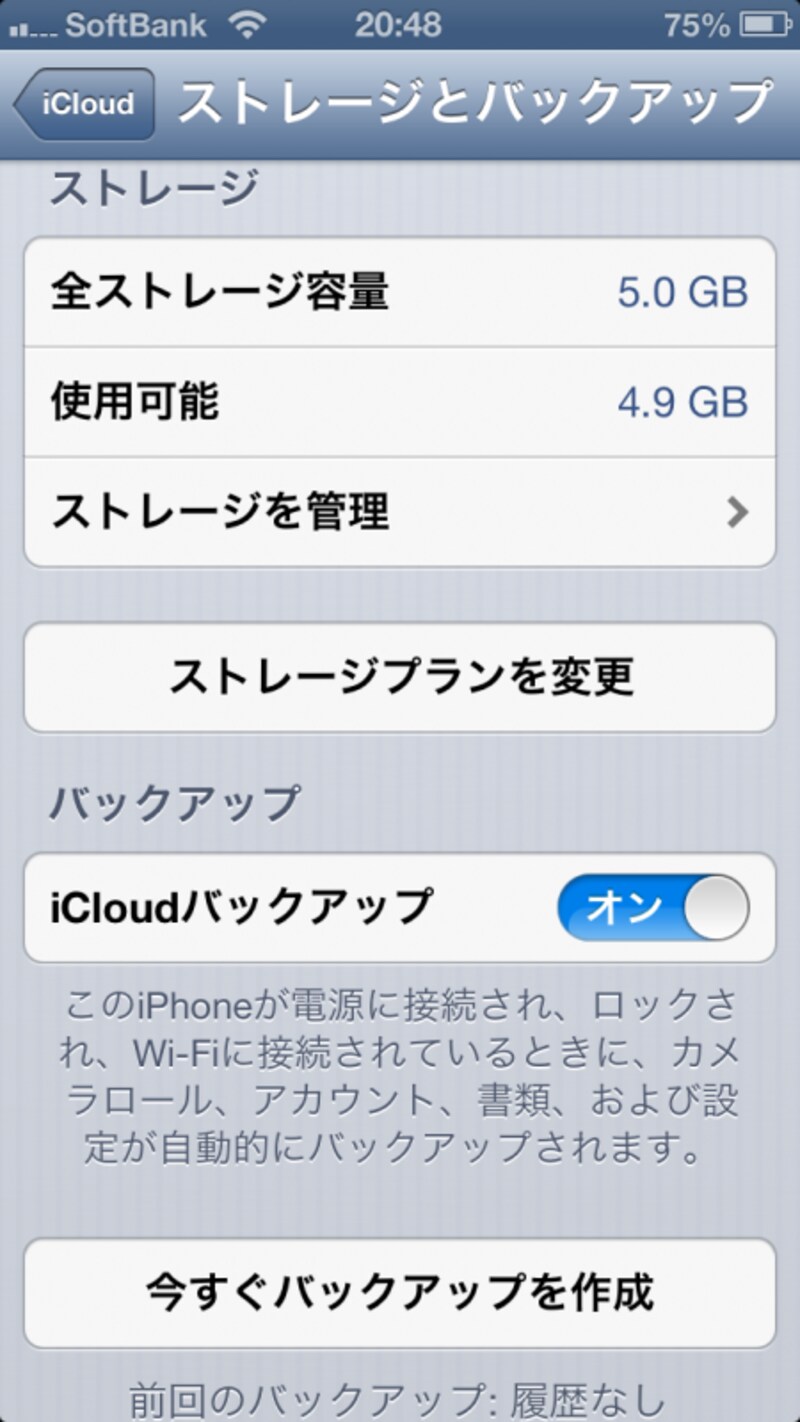Viewport: 800px width, 1422px height.
Task: Tap the 使用可能 4.9 GB row
Action: click(x=400, y=402)
